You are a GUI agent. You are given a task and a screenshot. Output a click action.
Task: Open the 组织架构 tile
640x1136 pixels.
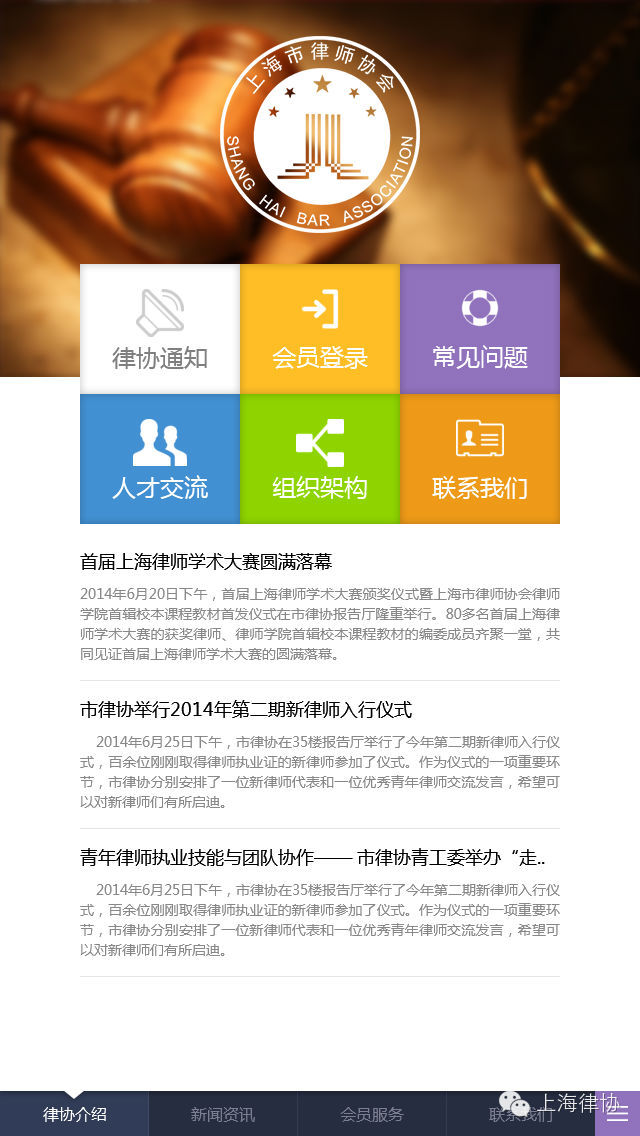[x=320, y=459]
